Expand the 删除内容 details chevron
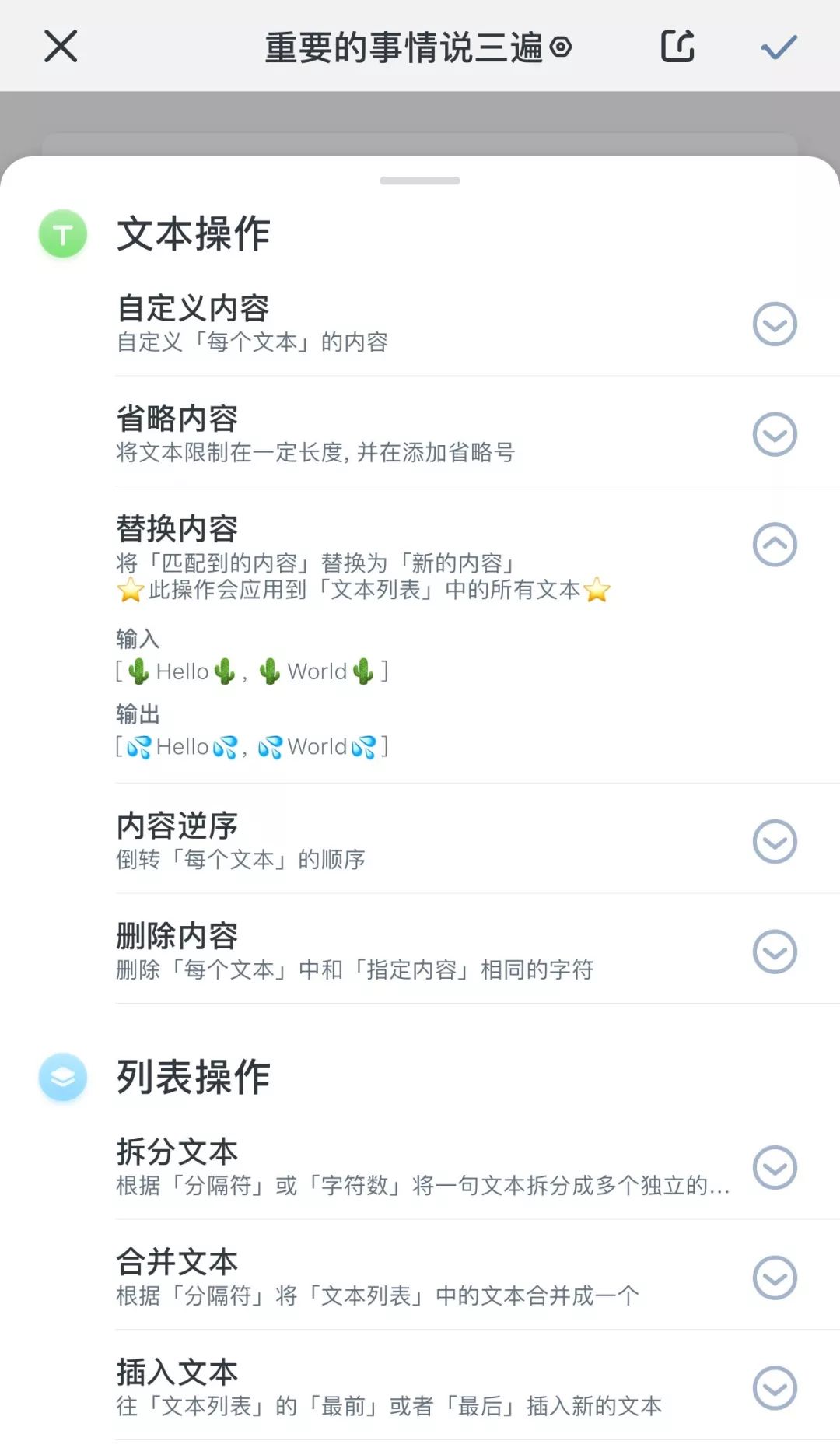This screenshot has height=1455, width=840. tap(775, 952)
